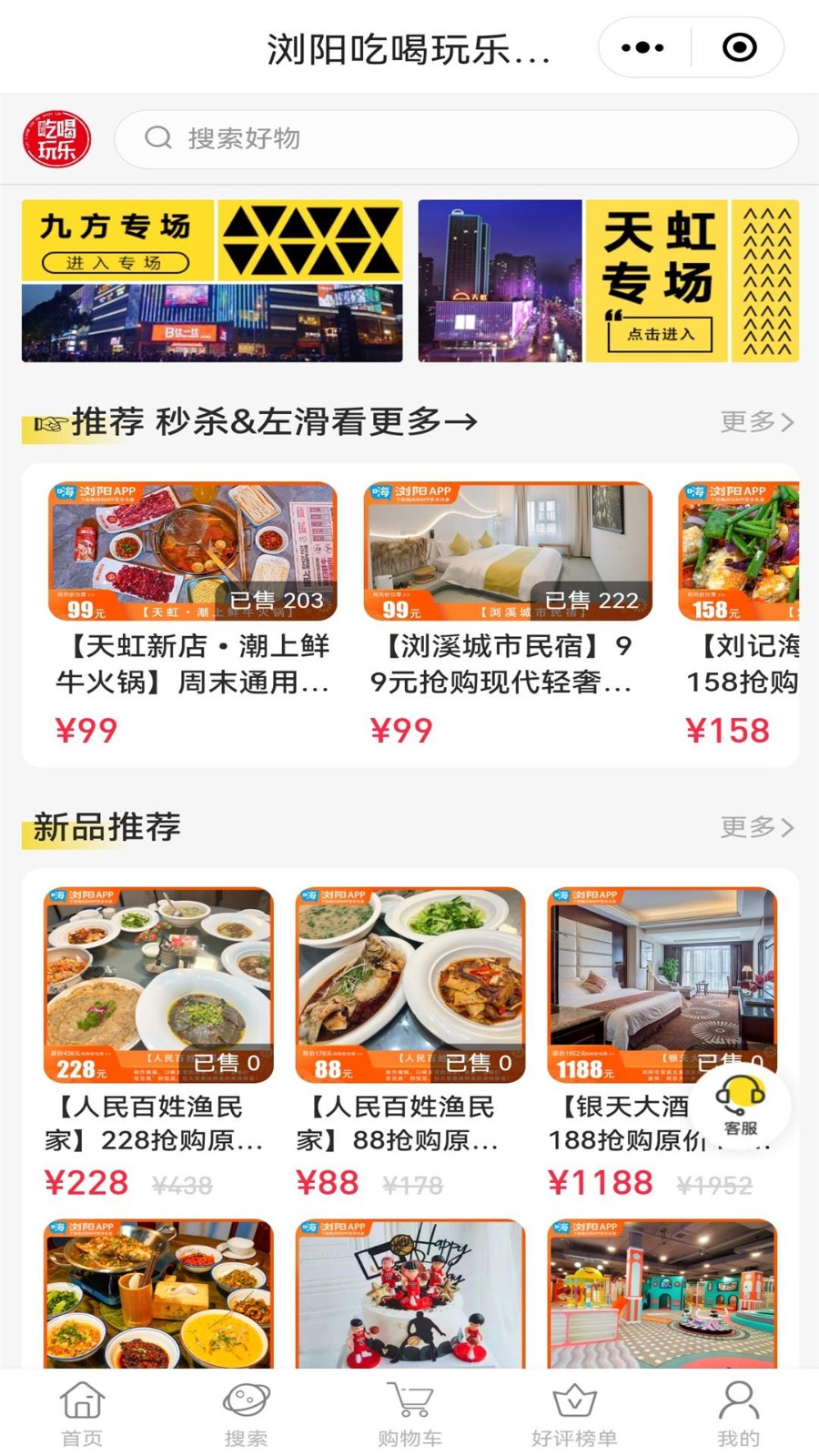Tap 进入专场 on the 九方专场 banner
819x1456 pixels.
click(x=115, y=263)
